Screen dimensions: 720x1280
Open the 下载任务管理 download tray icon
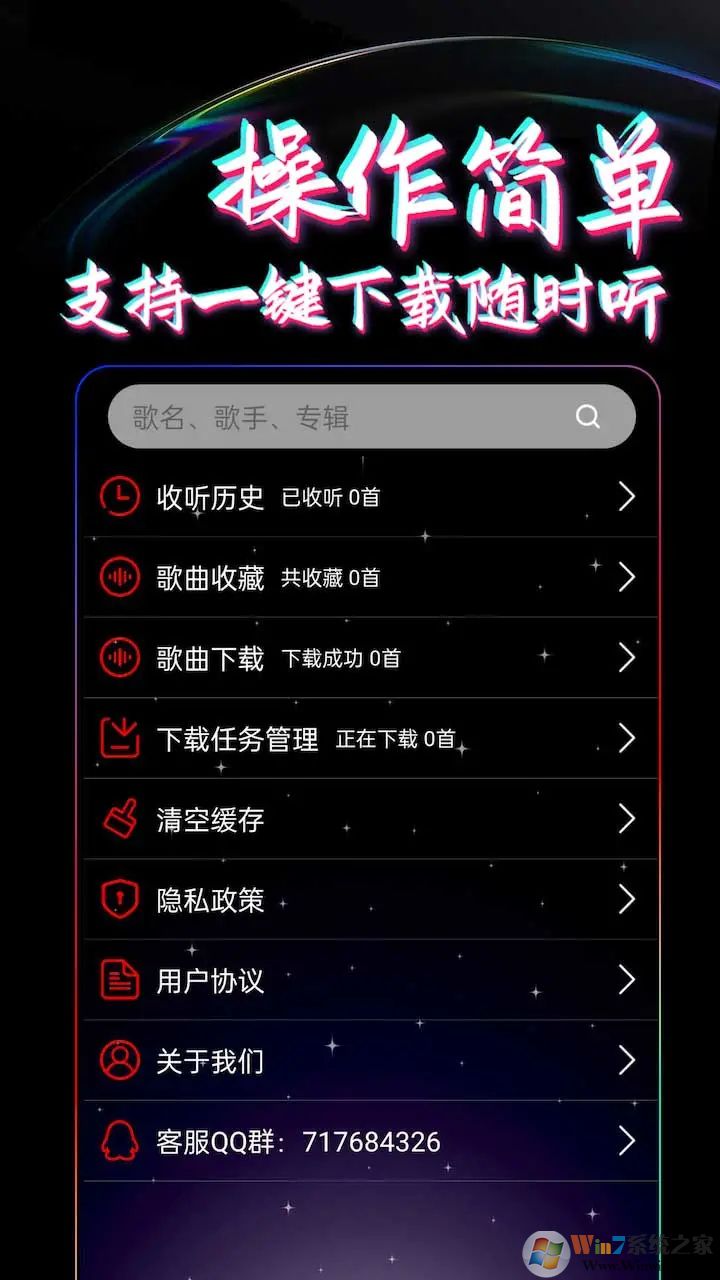119,738
